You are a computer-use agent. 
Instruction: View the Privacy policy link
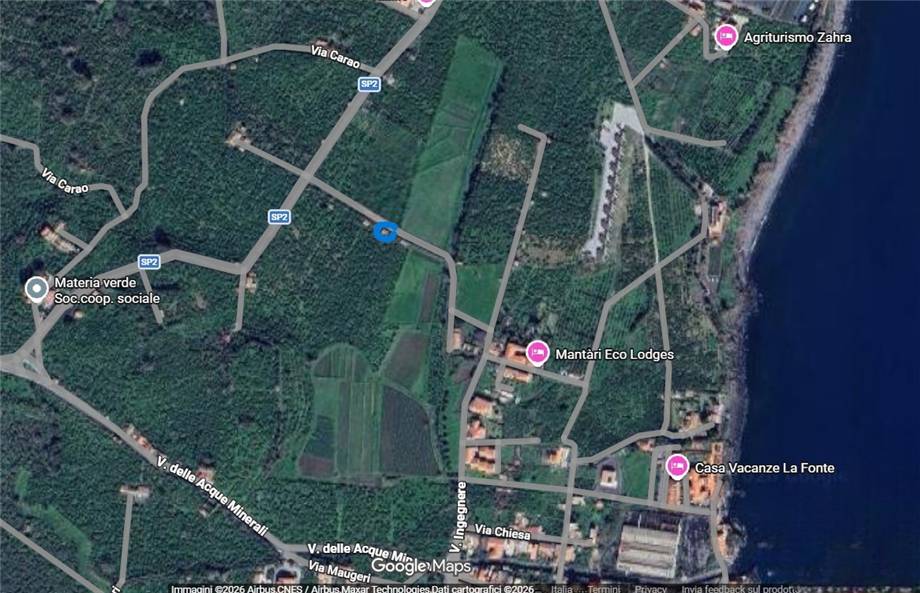(x=651, y=589)
